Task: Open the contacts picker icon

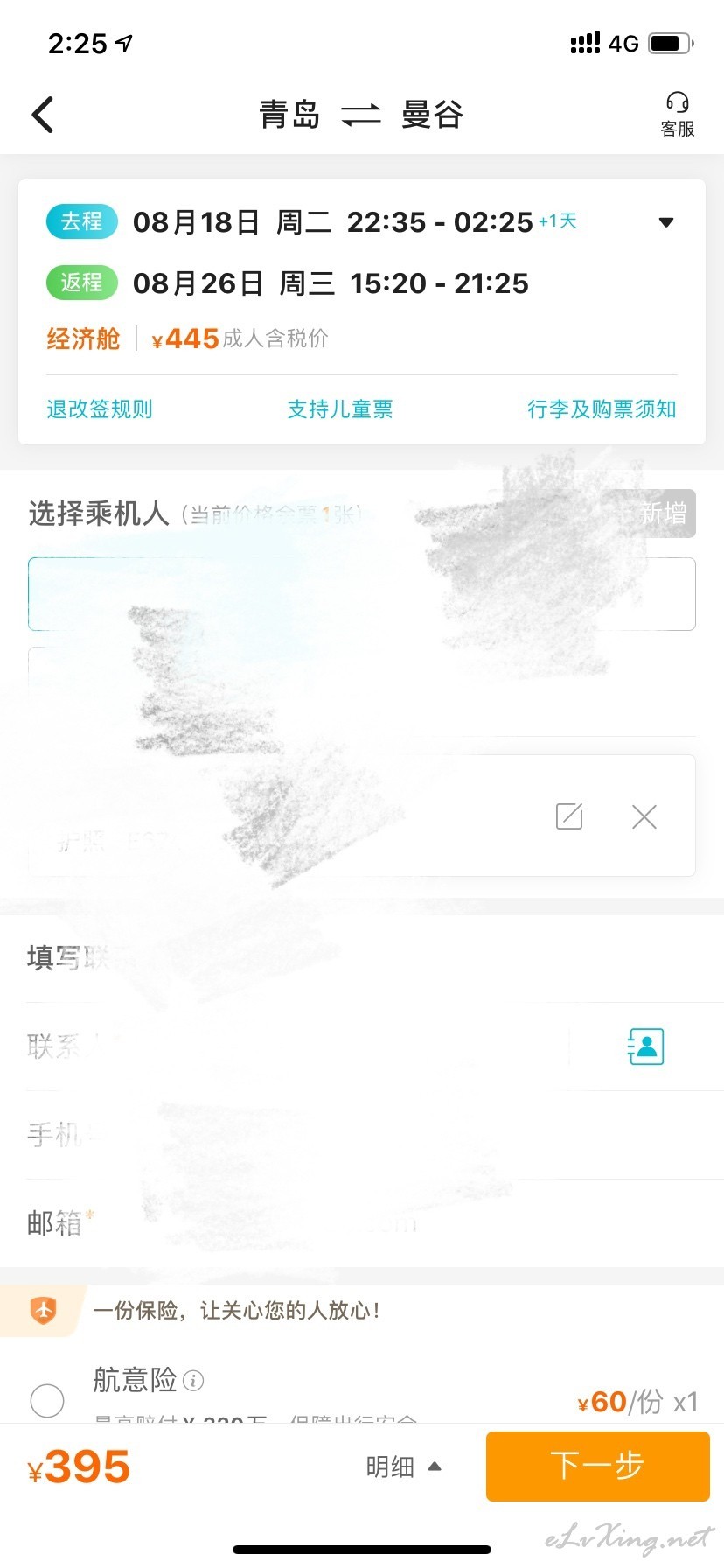Action: point(645,1046)
